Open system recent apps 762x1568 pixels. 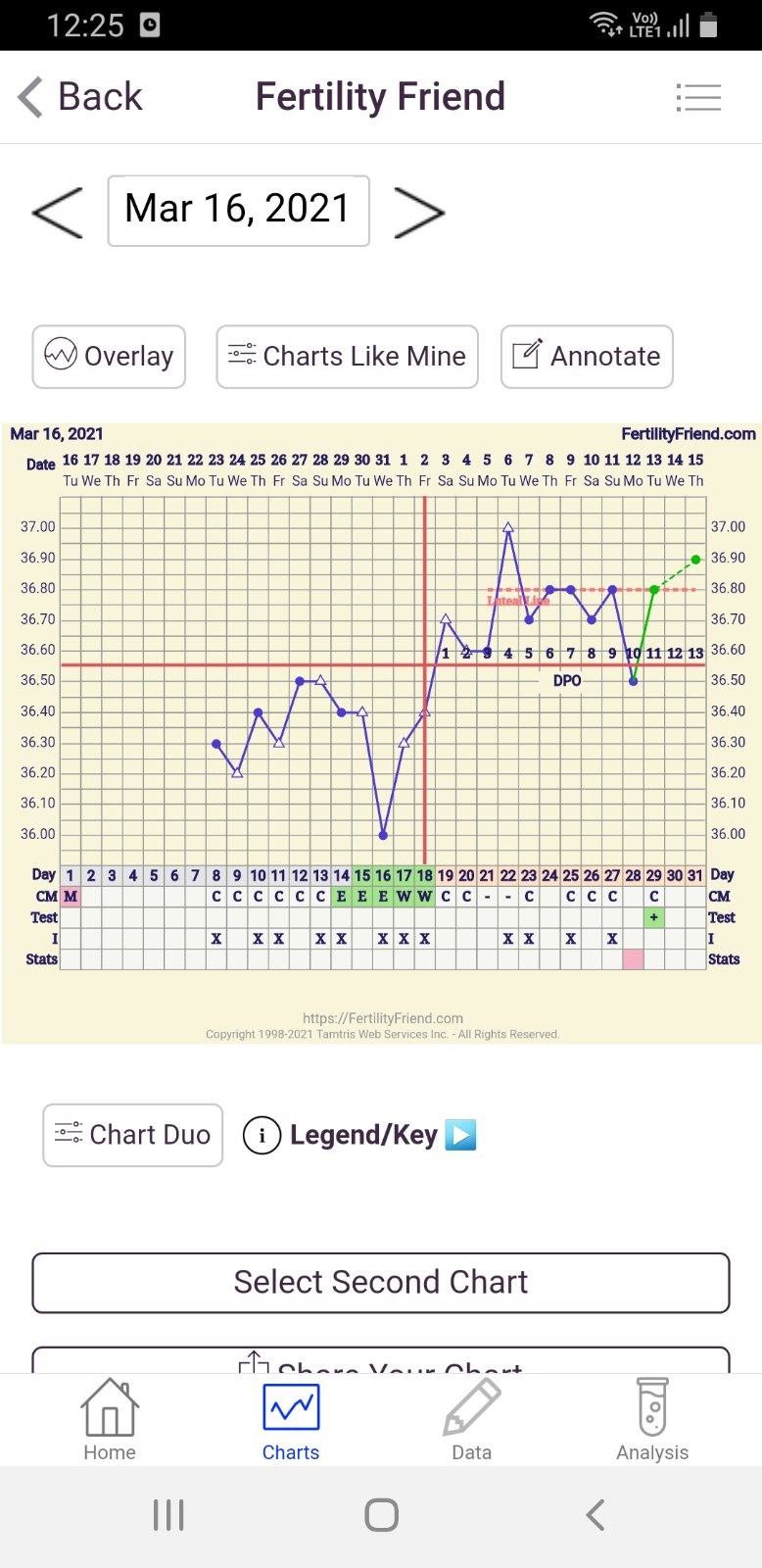point(168,1515)
